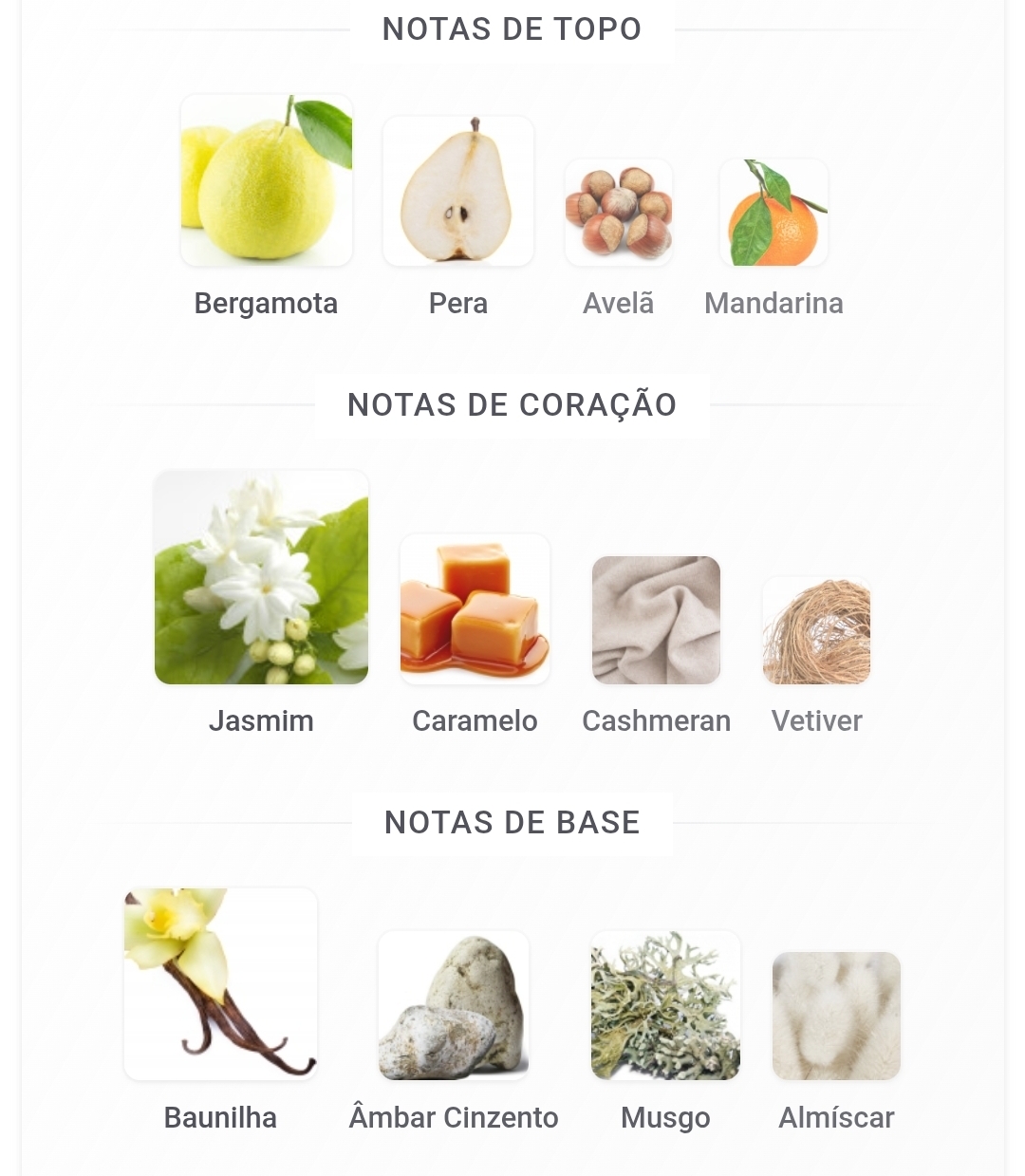Tap the Musgo note tile
1025x1176 pixels.
pyautogui.click(x=665, y=1005)
